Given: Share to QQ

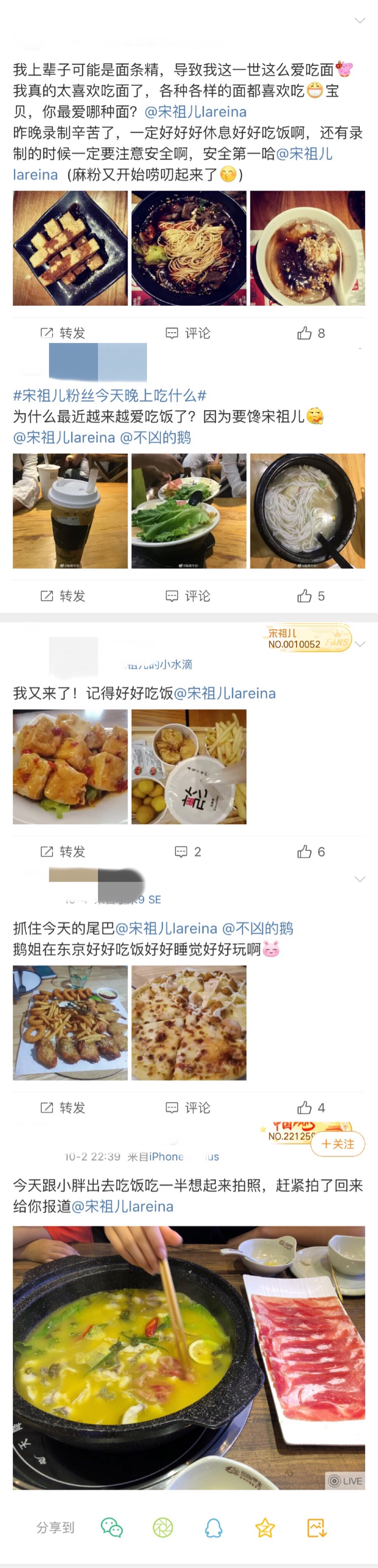Looking at the screenshot, I should tap(213, 1526).
